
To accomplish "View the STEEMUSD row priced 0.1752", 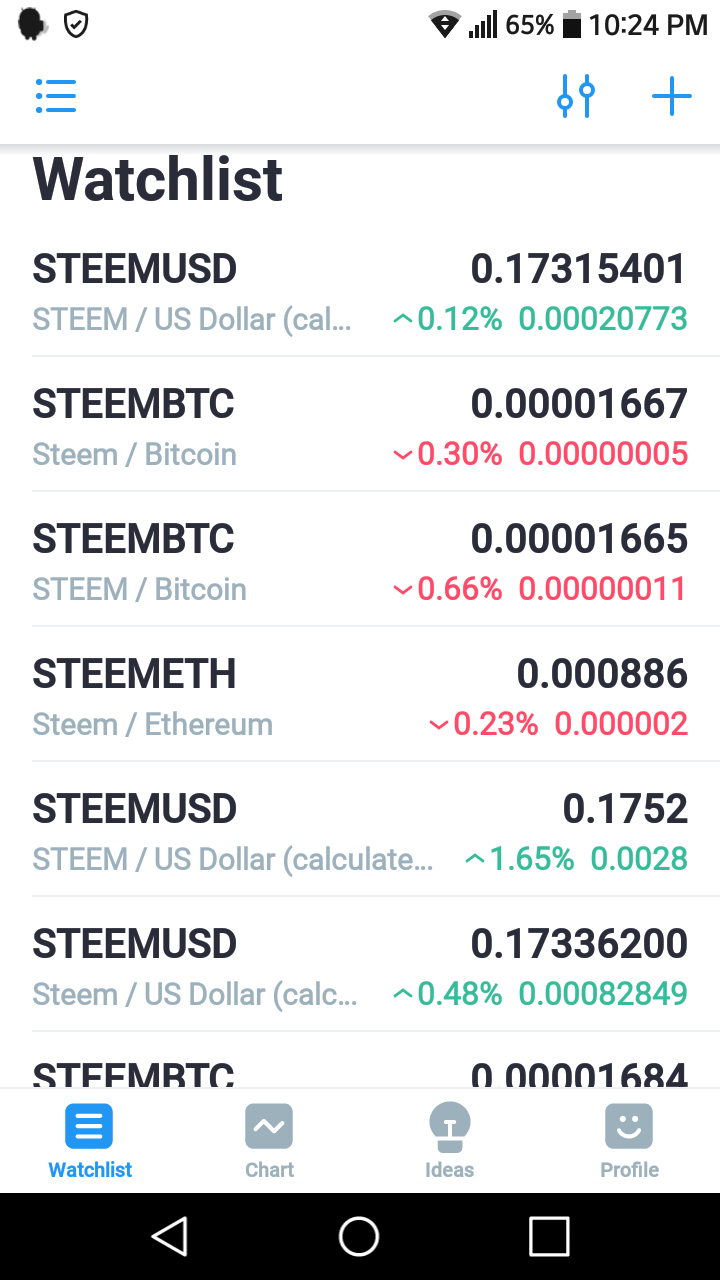I will [360, 832].
